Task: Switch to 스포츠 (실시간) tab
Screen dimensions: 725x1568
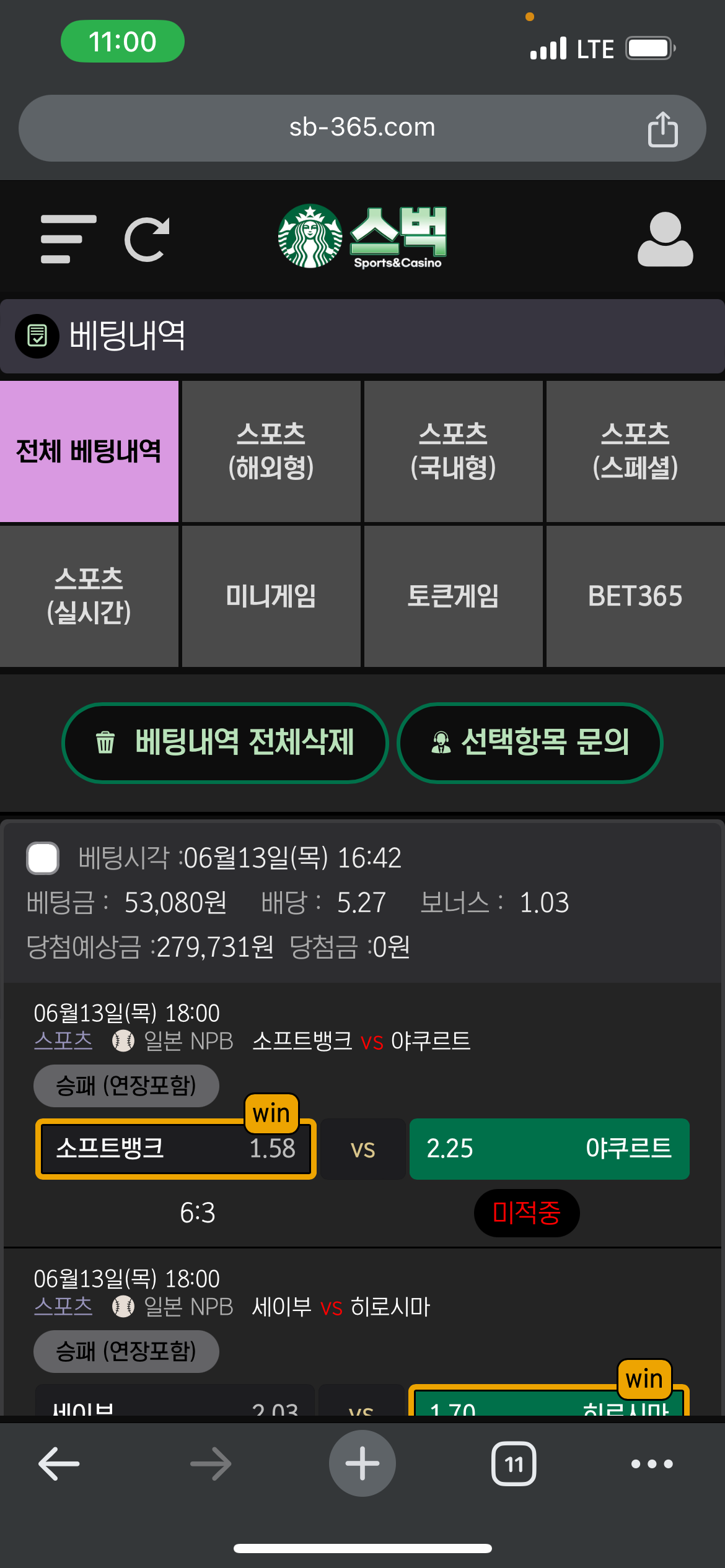Action: [89, 596]
